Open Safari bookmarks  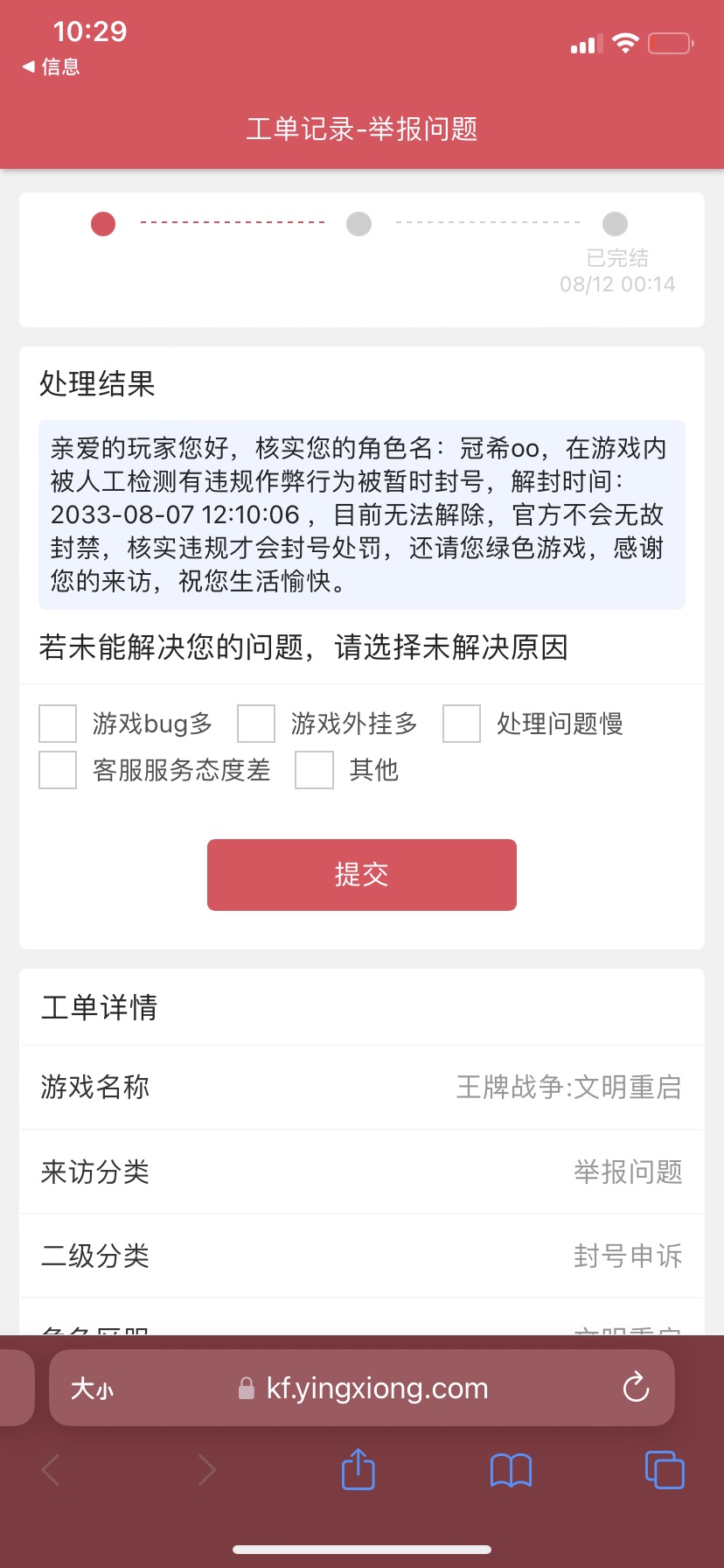(x=512, y=1470)
